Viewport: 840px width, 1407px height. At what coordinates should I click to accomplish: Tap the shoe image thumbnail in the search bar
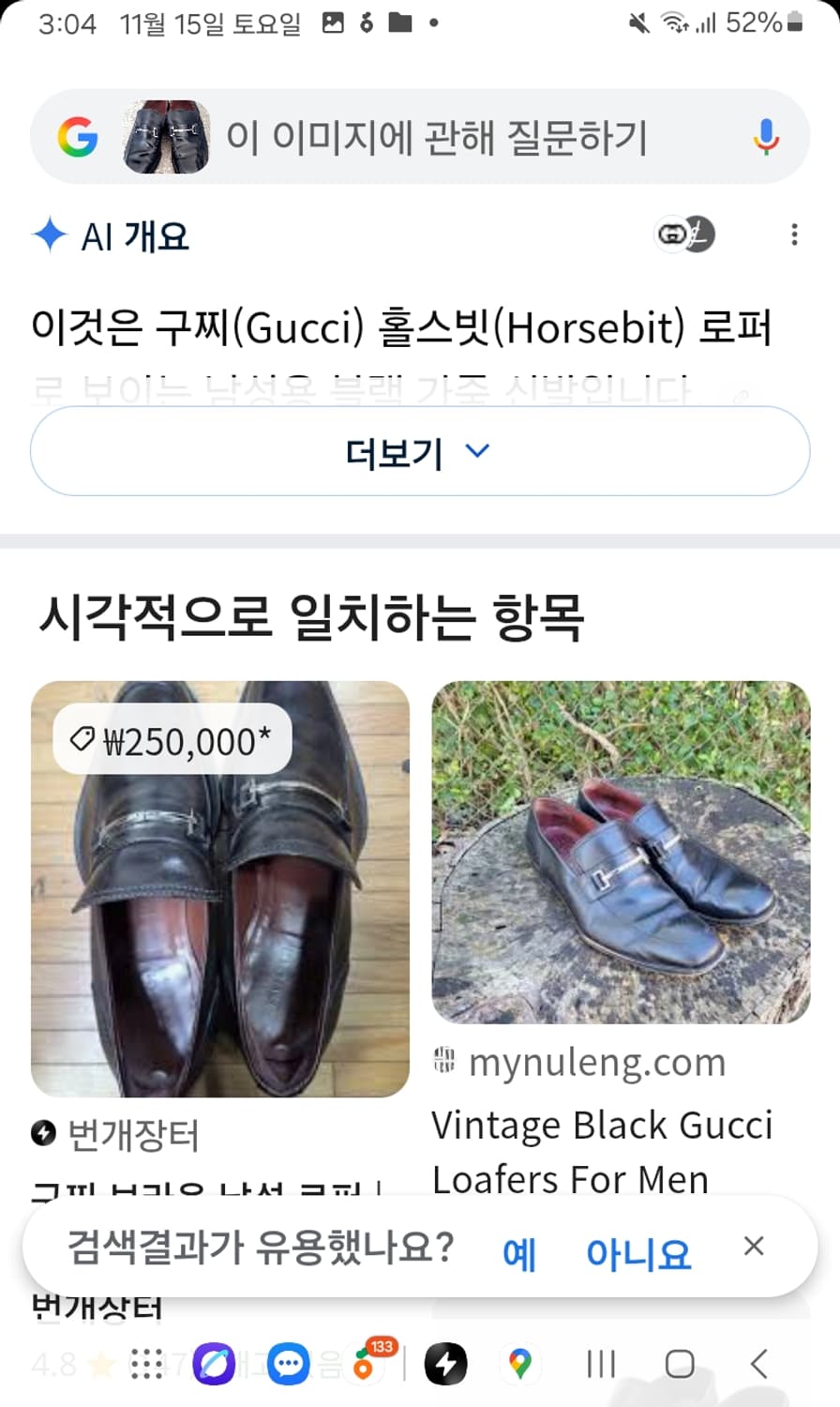(167, 135)
